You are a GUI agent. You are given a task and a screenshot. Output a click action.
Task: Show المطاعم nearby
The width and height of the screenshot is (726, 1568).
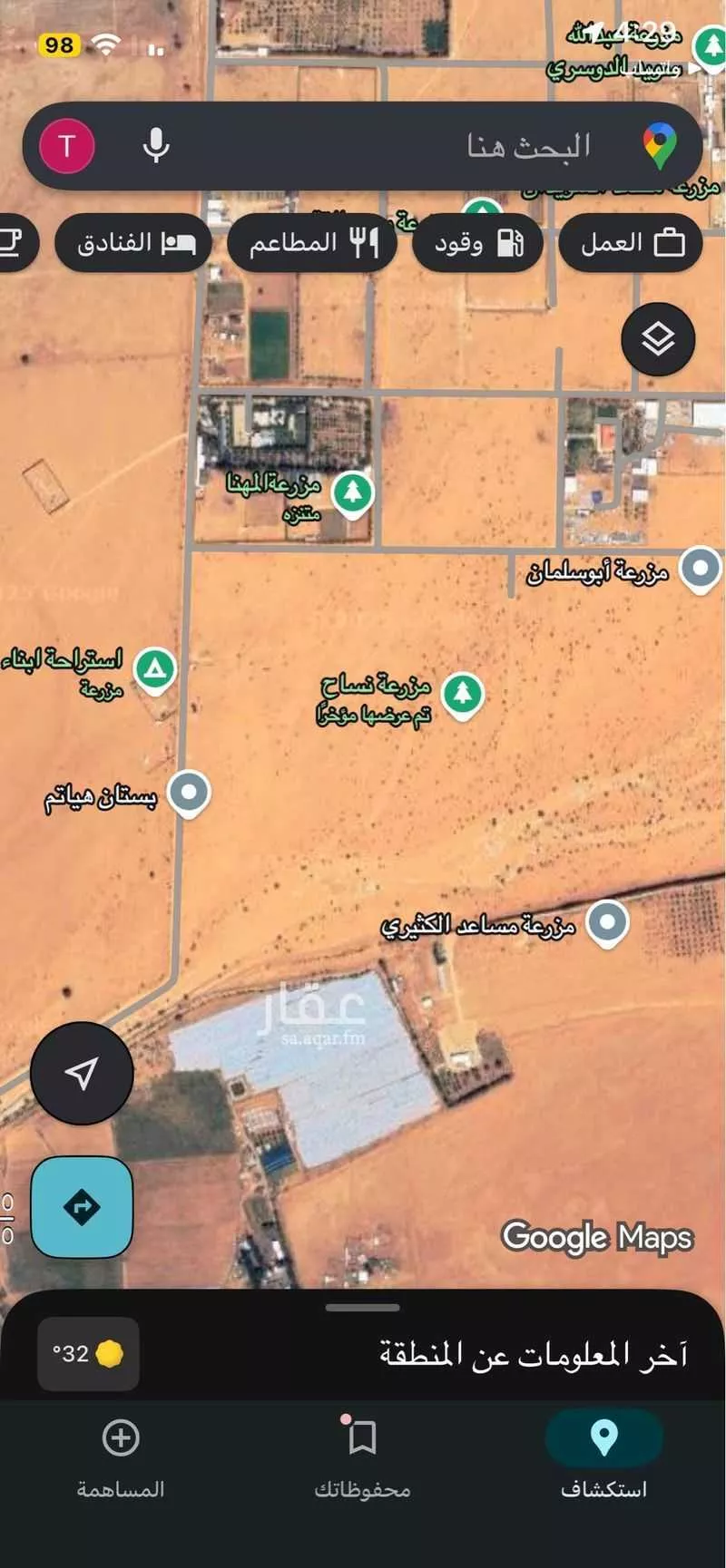point(312,243)
